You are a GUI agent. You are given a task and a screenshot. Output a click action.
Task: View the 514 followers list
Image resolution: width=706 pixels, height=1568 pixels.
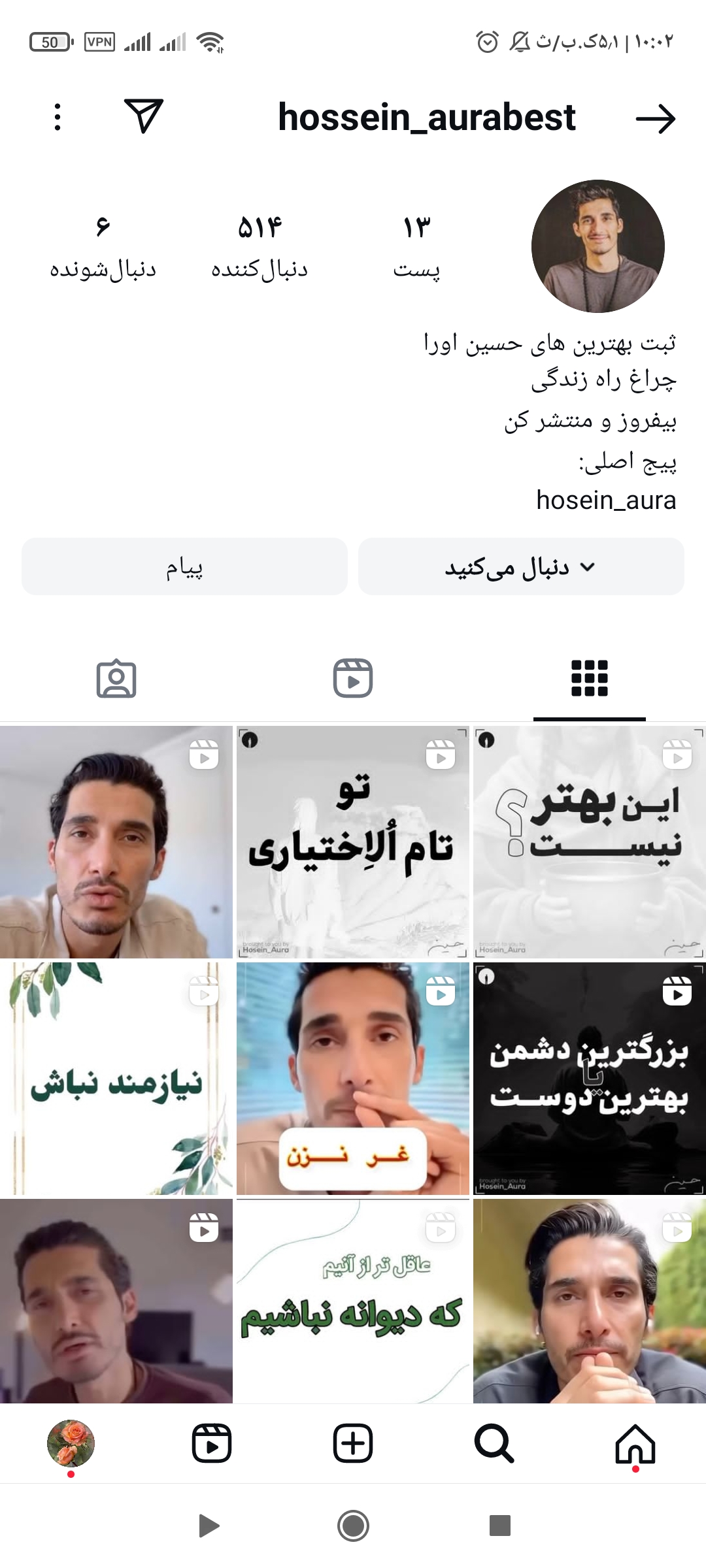point(260,247)
